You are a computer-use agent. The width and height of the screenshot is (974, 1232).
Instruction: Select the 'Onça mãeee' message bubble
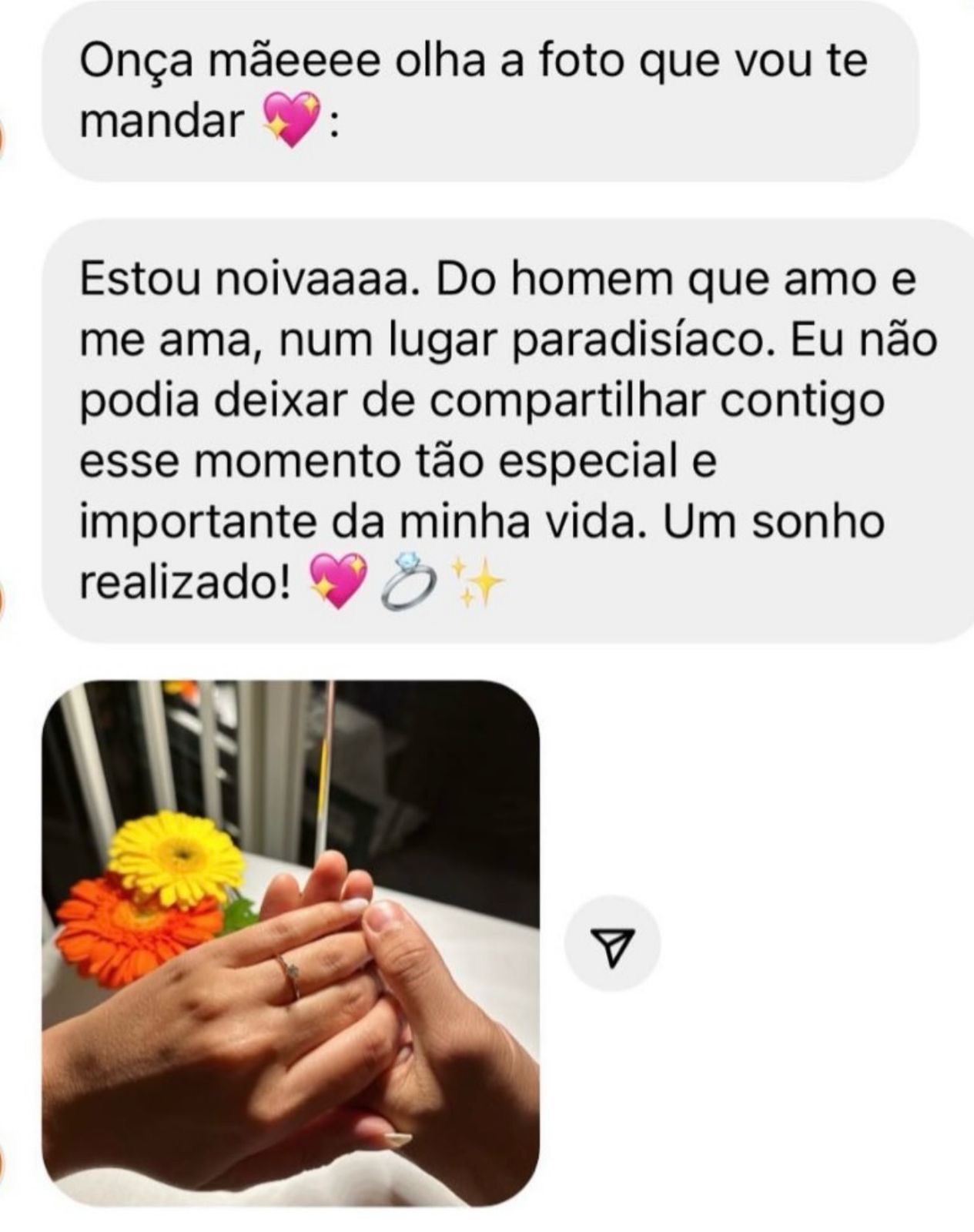coord(485,89)
